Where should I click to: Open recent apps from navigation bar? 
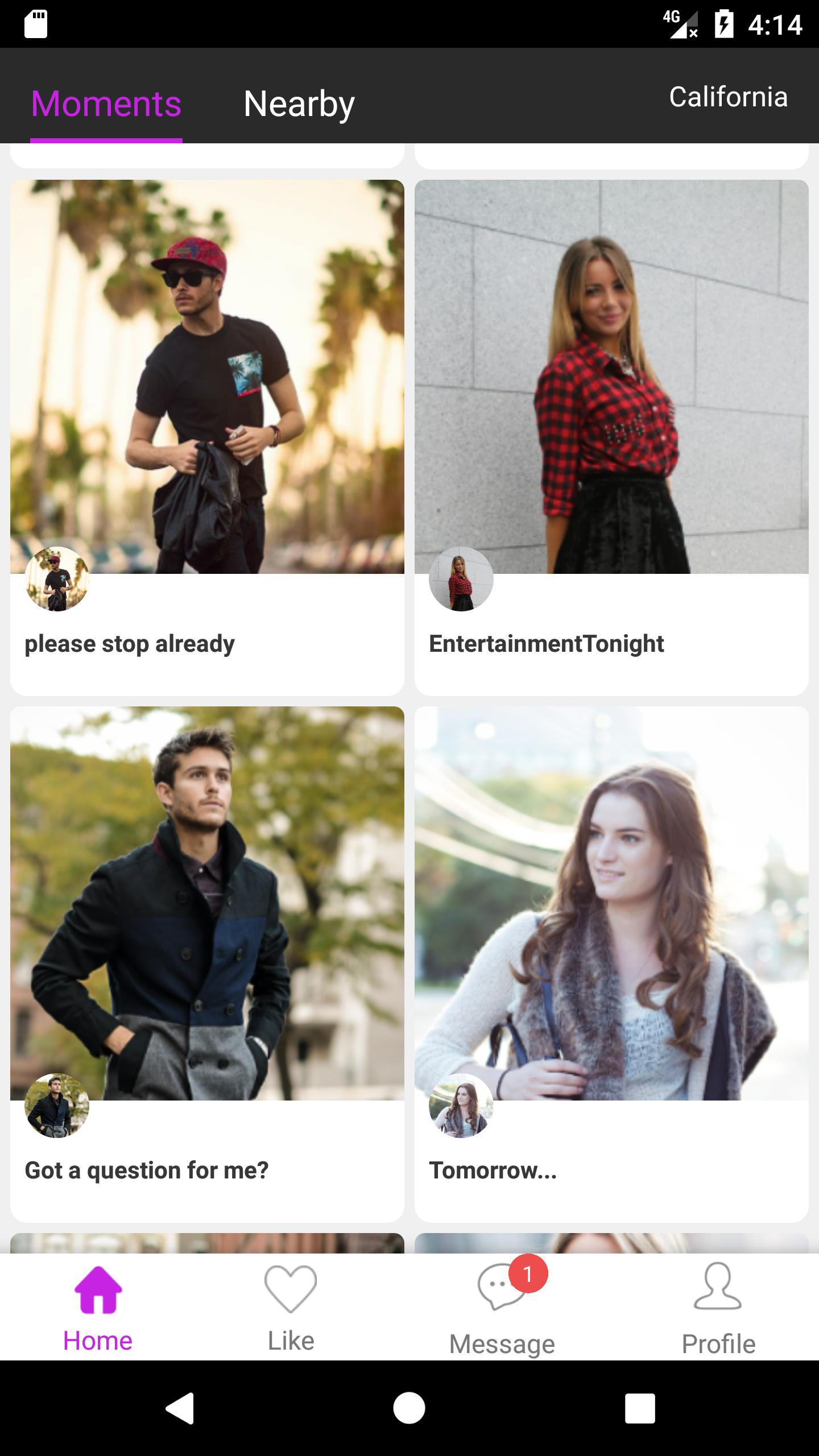(639, 1408)
